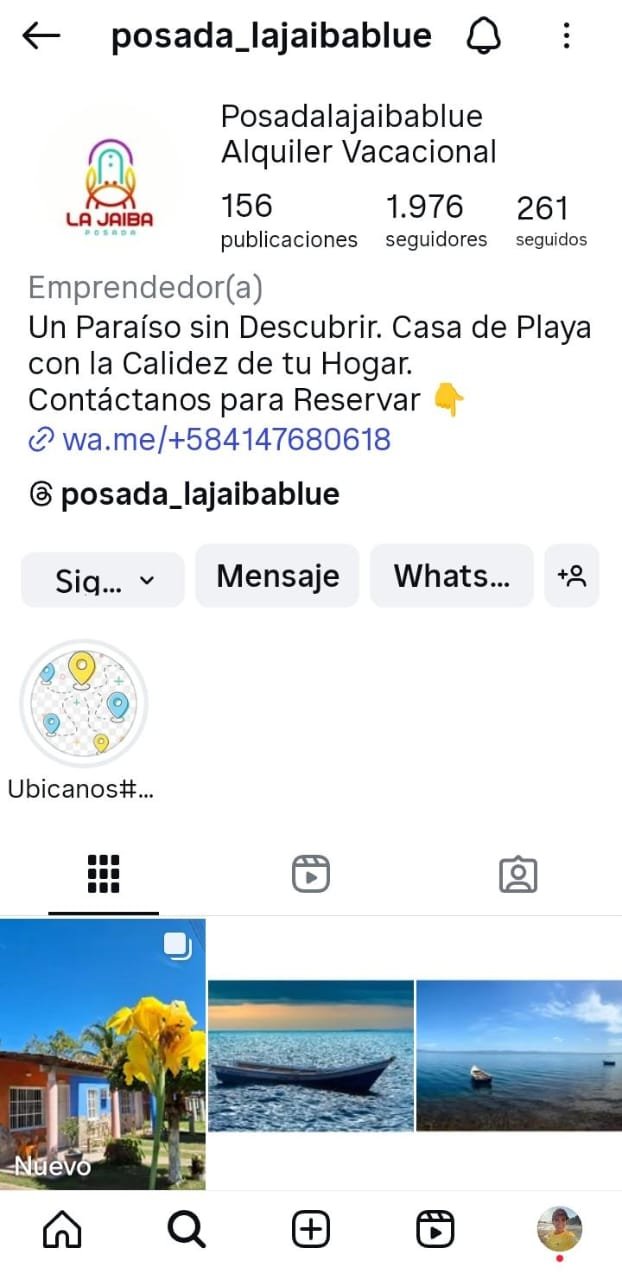Open the Nuevo post with yellow flower
Viewport: 622px width, 1280px height.
point(103,1053)
